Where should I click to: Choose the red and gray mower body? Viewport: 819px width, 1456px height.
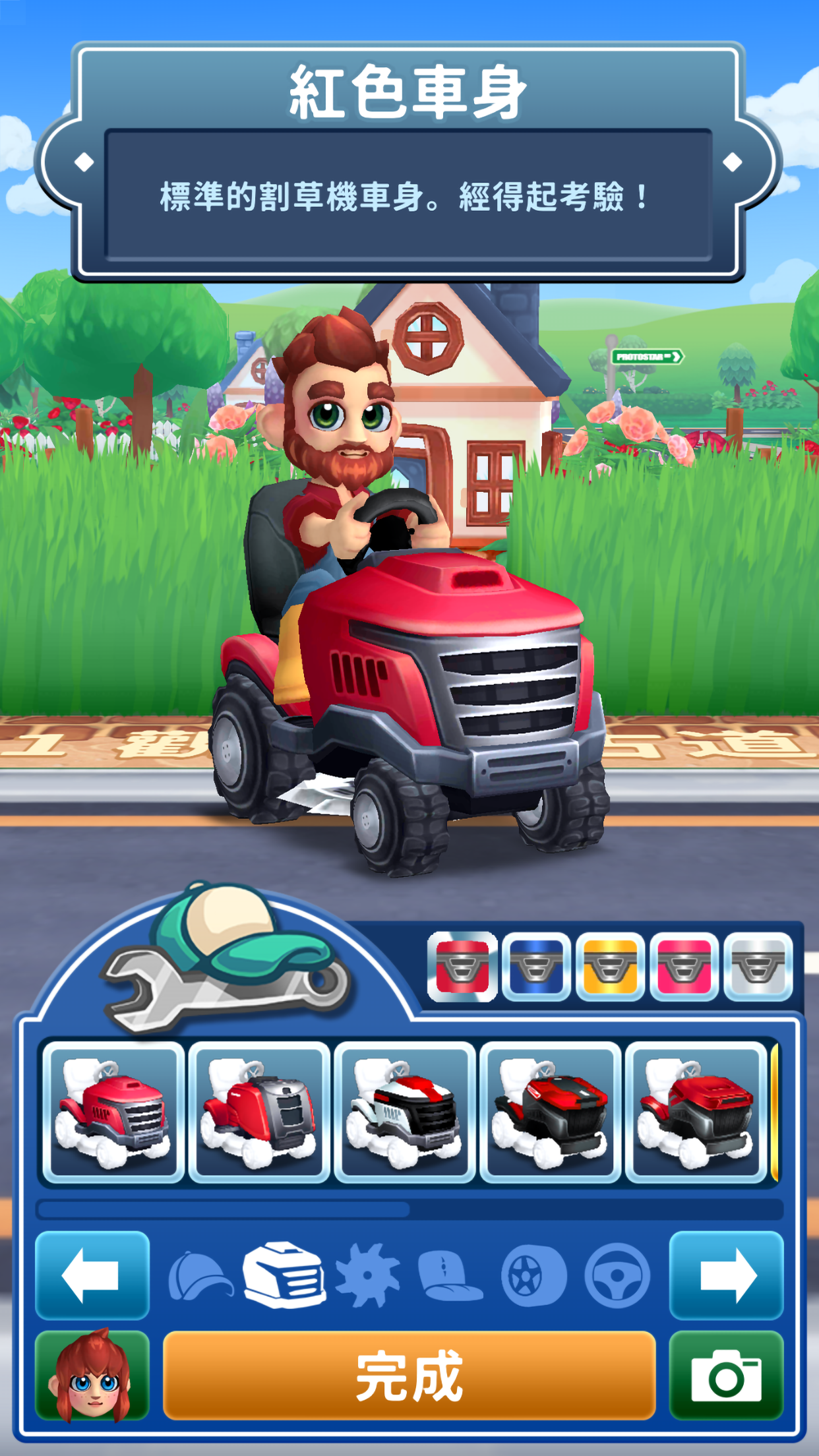pyautogui.click(x=258, y=1112)
